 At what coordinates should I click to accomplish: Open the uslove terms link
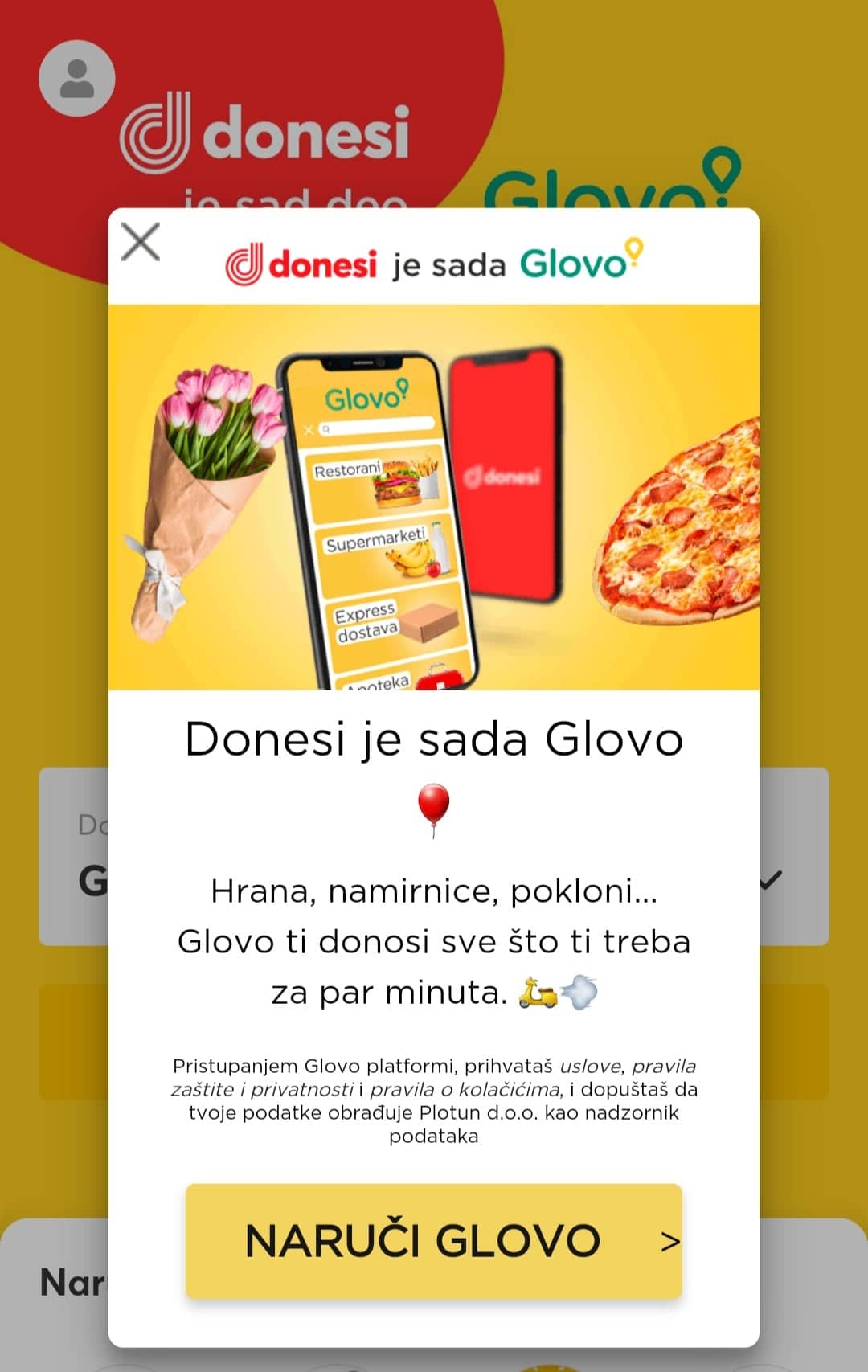[590, 1067]
